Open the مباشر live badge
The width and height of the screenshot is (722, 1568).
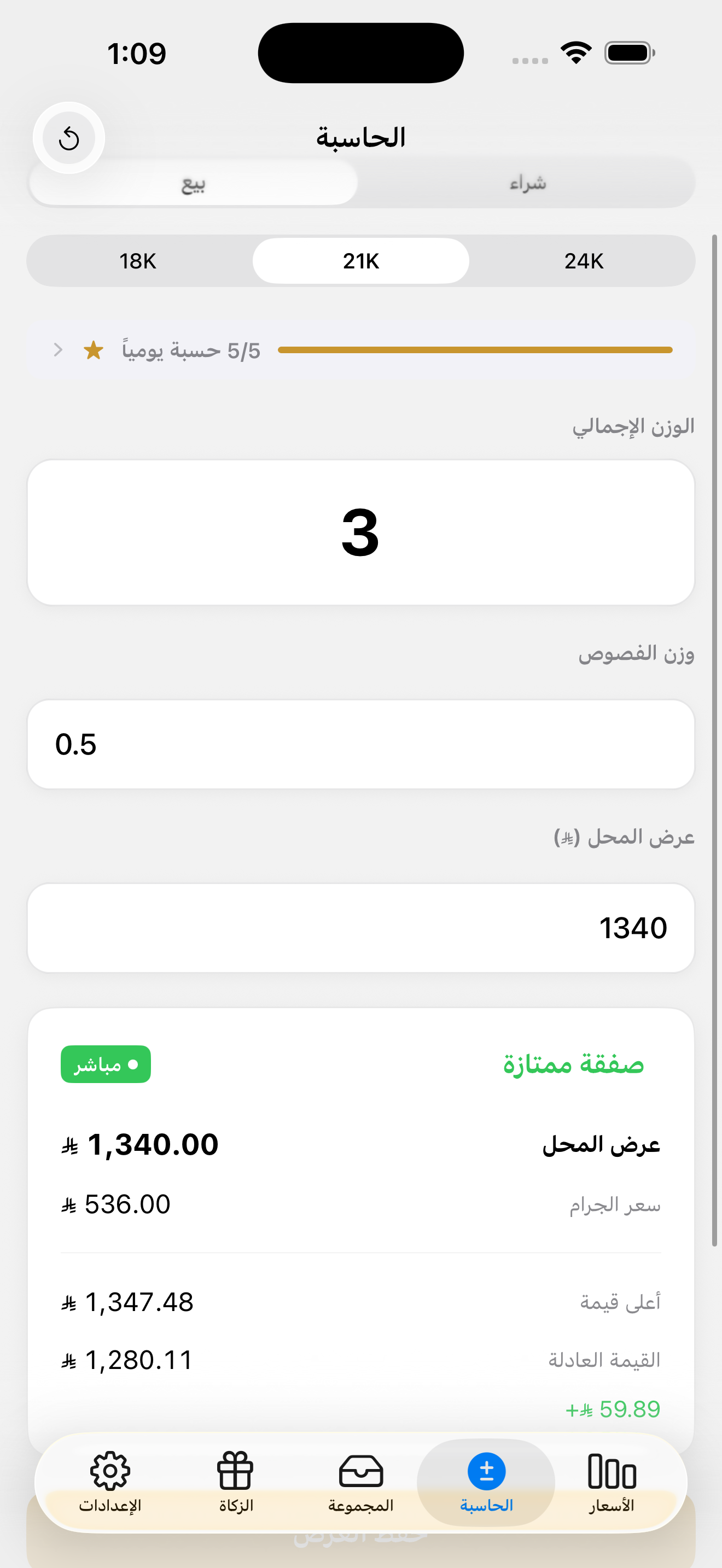[x=106, y=1064]
